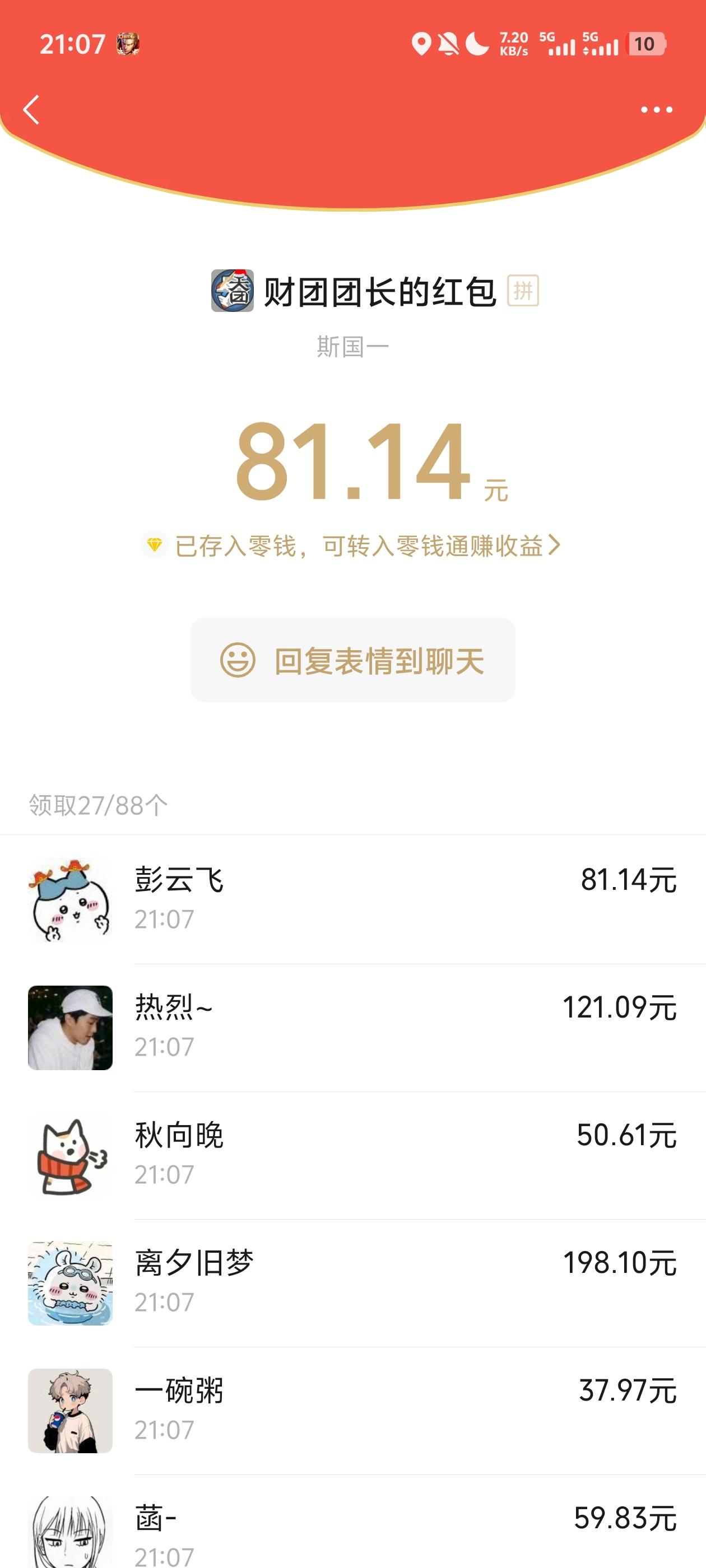Tap 回复表情到聊天 button
706x1568 pixels.
pos(352,660)
